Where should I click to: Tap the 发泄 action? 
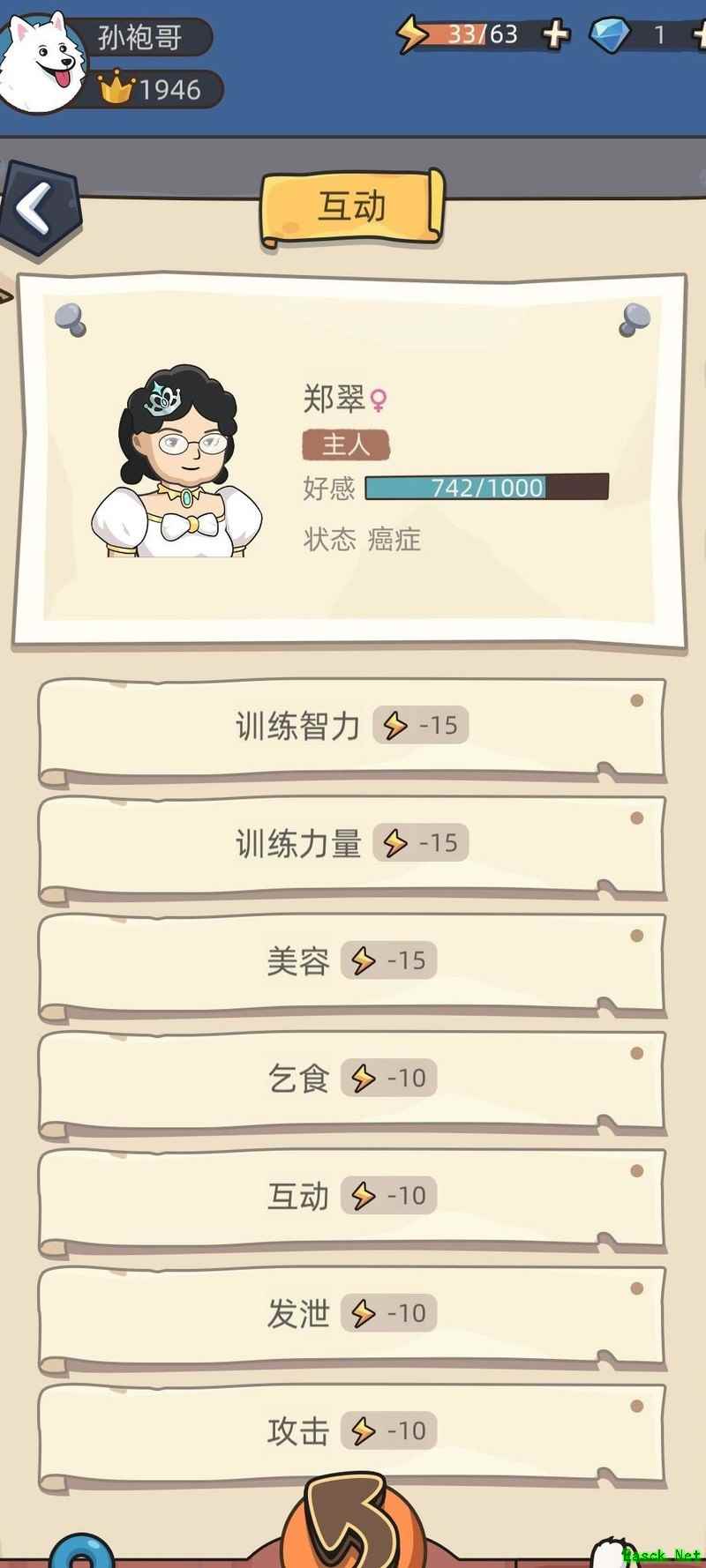point(351,1314)
